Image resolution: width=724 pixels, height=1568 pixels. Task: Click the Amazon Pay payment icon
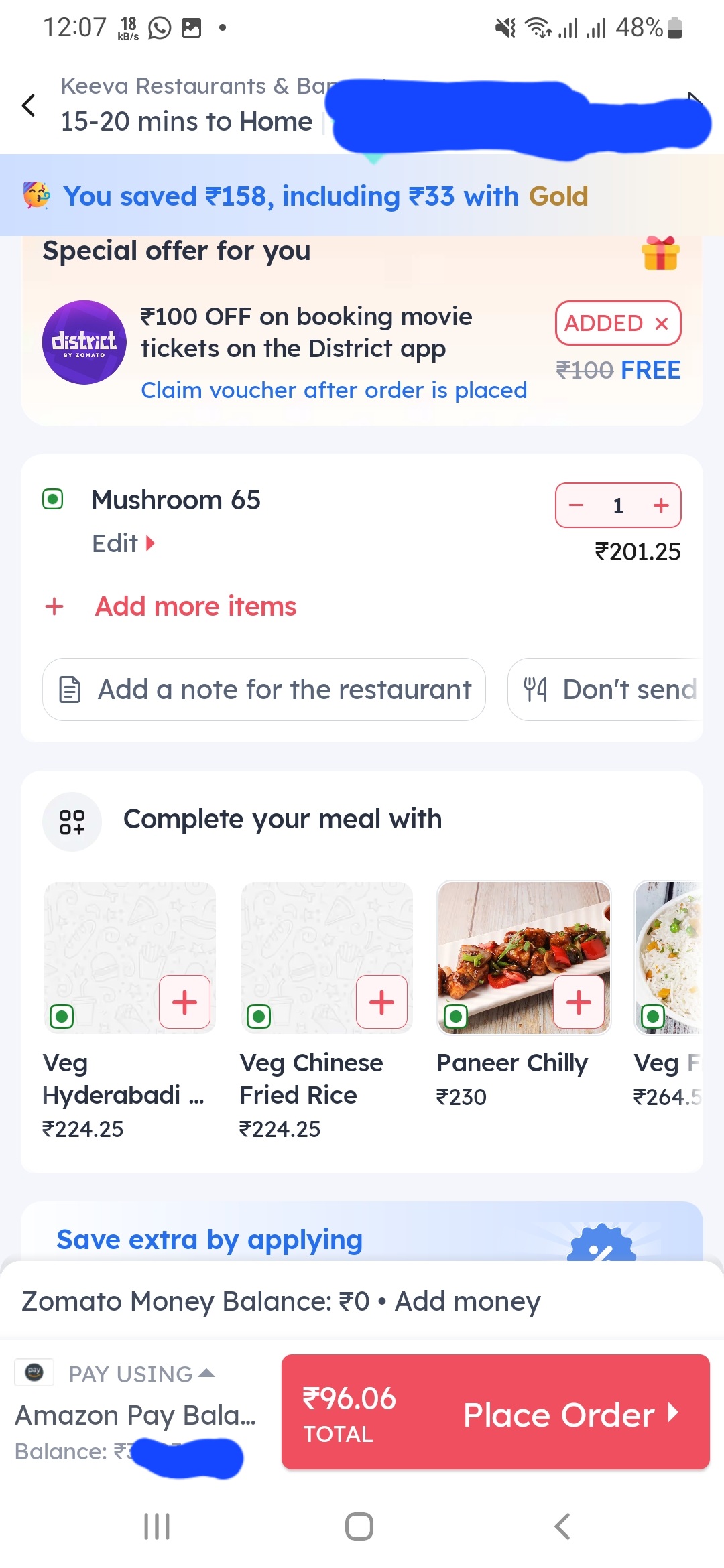[34, 1372]
